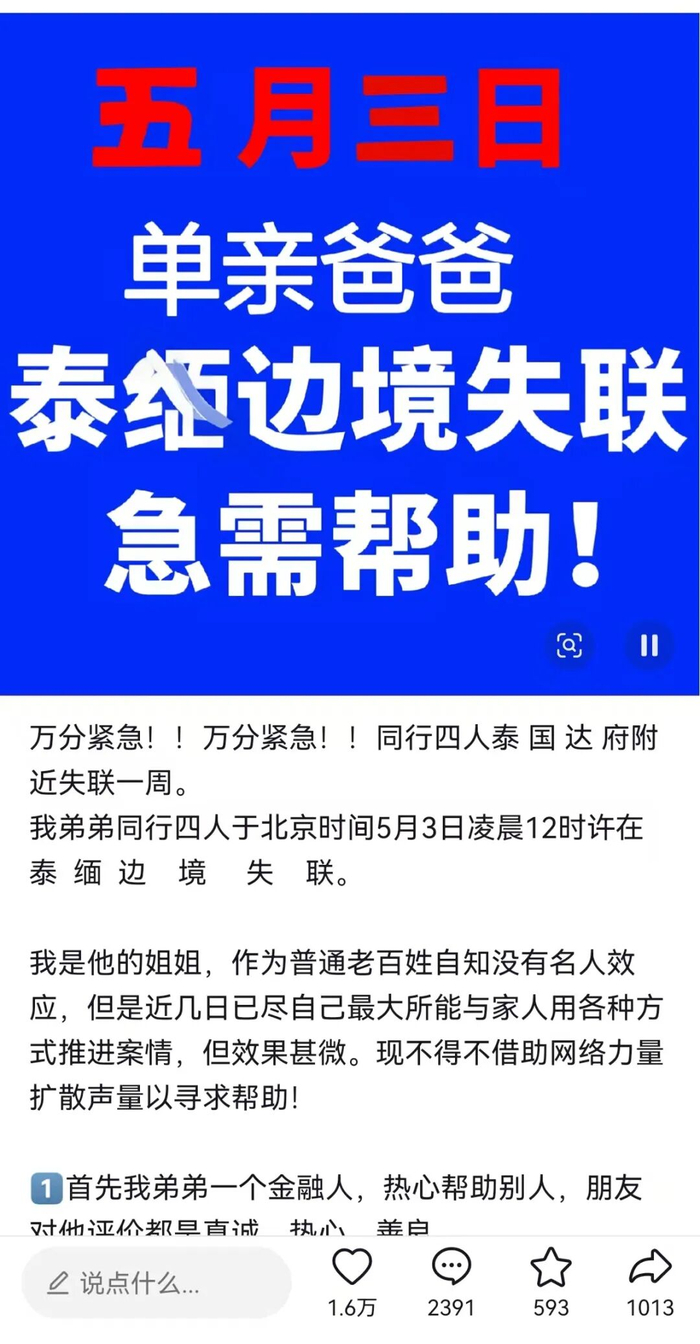Pause the playing video
This screenshot has width=700, height=1344.
649,645
